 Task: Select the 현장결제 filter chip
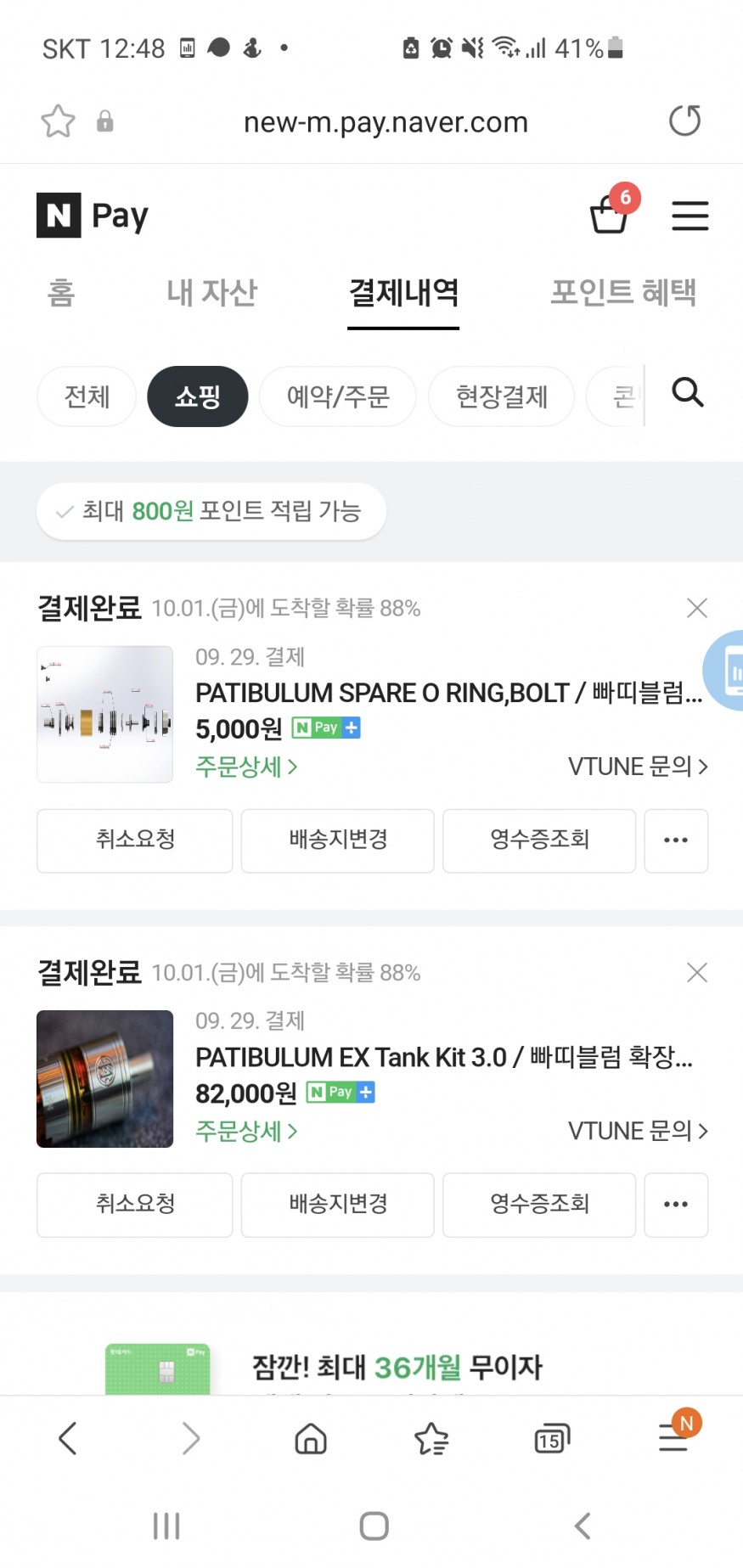point(501,396)
